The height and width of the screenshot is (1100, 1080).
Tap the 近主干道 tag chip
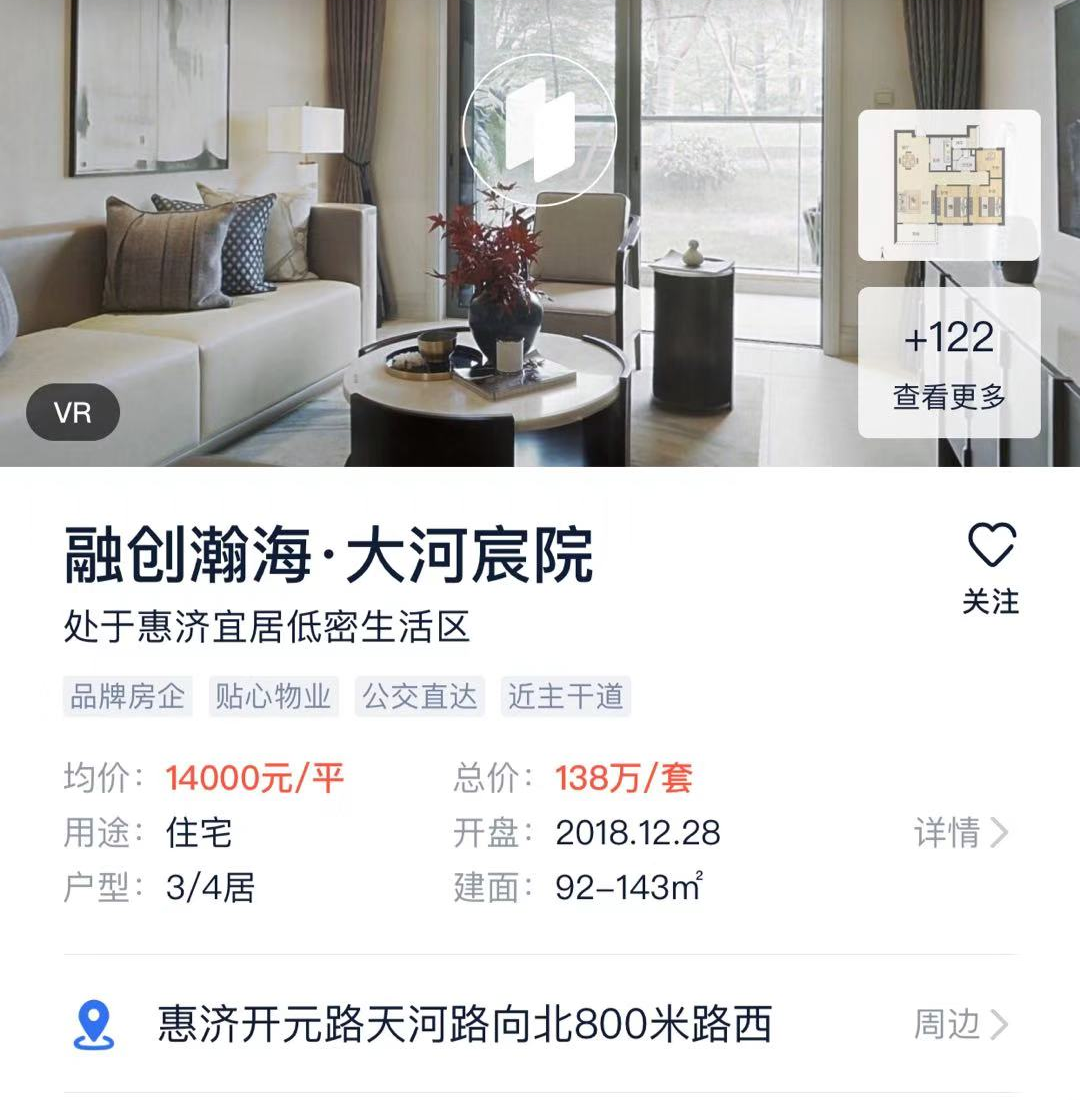pyautogui.click(x=566, y=697)
